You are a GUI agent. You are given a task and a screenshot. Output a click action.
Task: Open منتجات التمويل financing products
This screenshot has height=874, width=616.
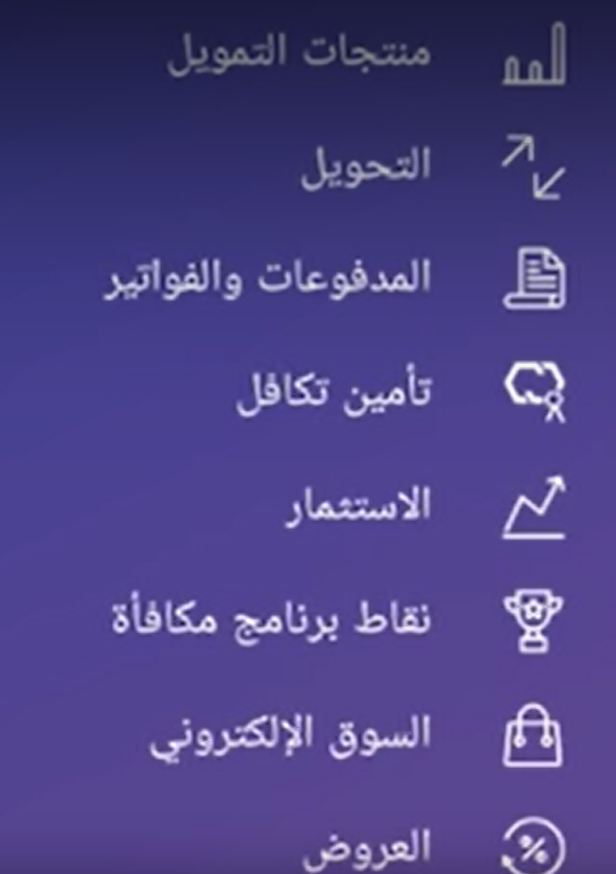299,54
